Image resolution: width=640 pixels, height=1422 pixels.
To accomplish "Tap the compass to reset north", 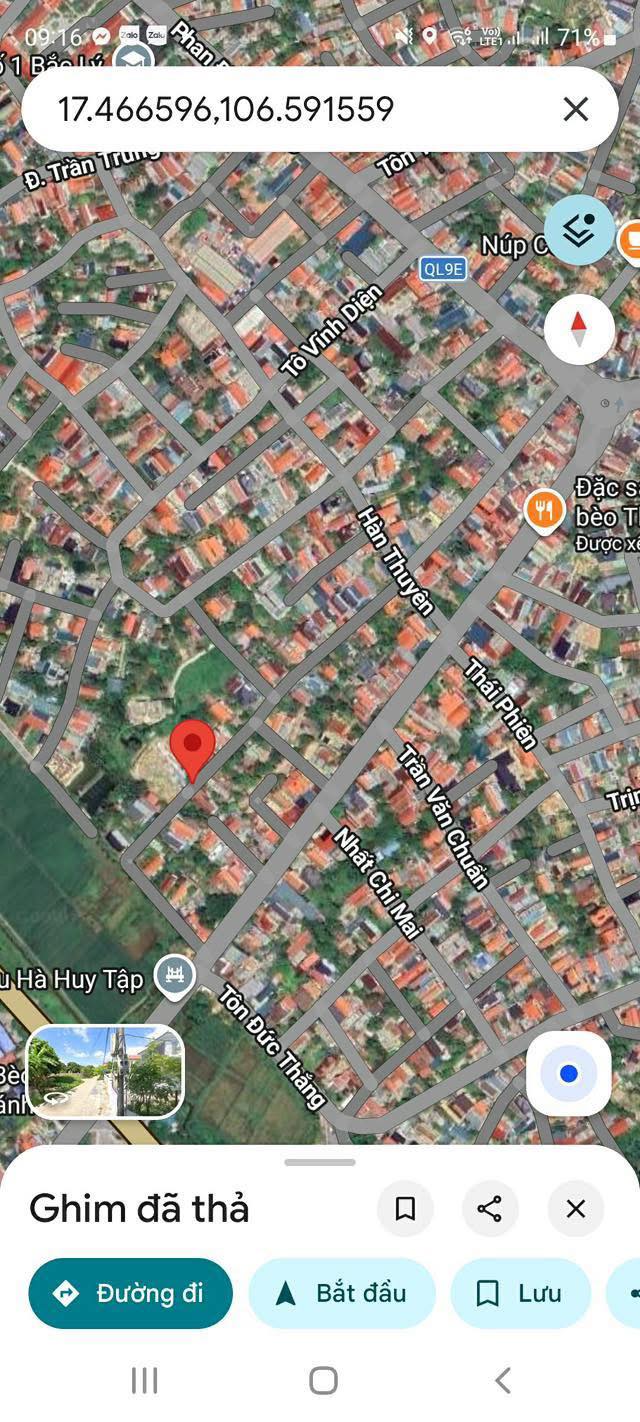I will 579,330.
